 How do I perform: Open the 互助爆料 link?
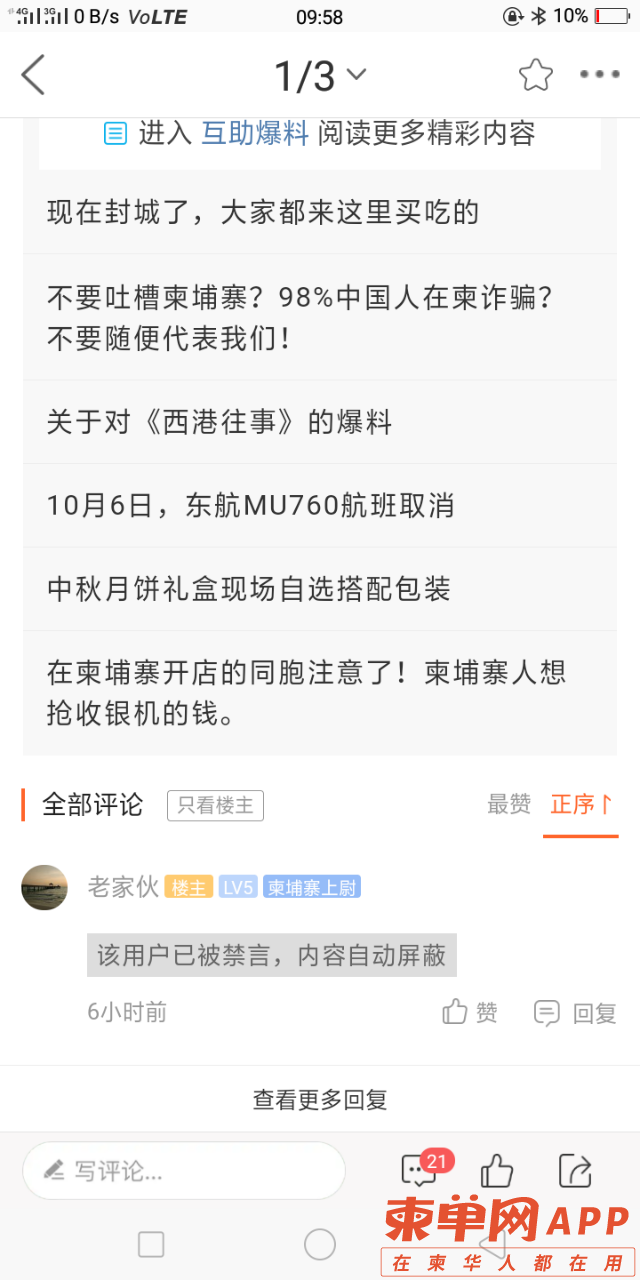255,133
